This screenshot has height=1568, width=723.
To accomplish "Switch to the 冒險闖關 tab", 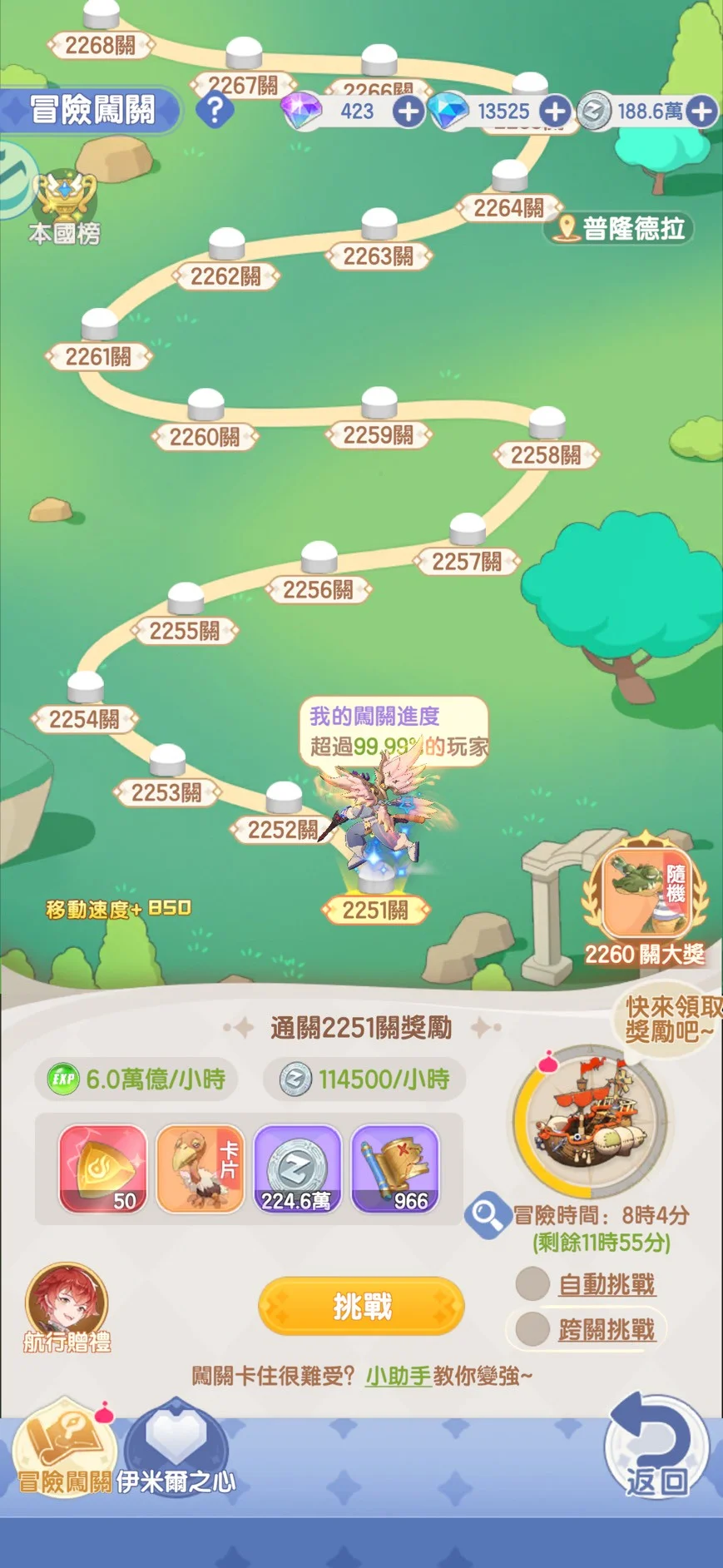I will click(65, 1450).
